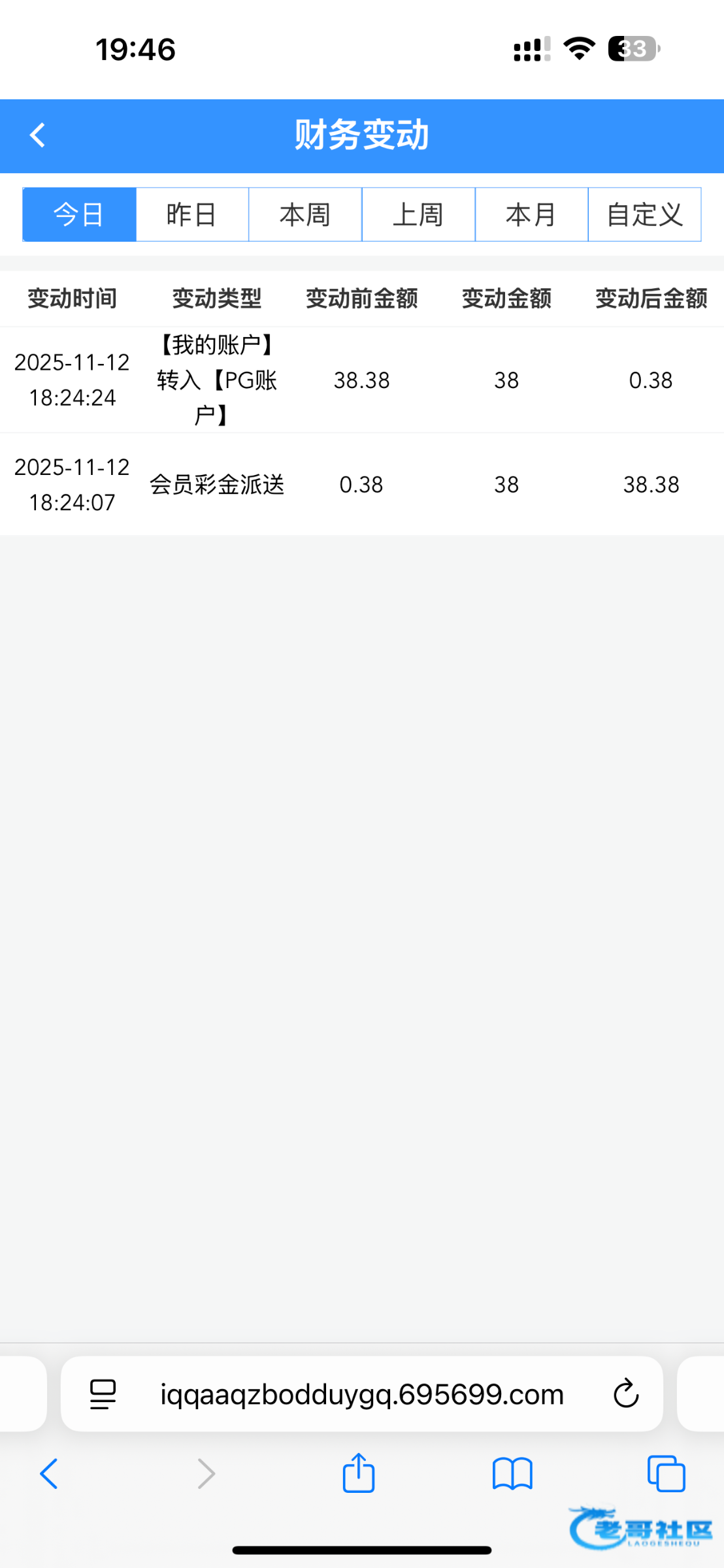Show all open Safari tabs

point(666,1474)
